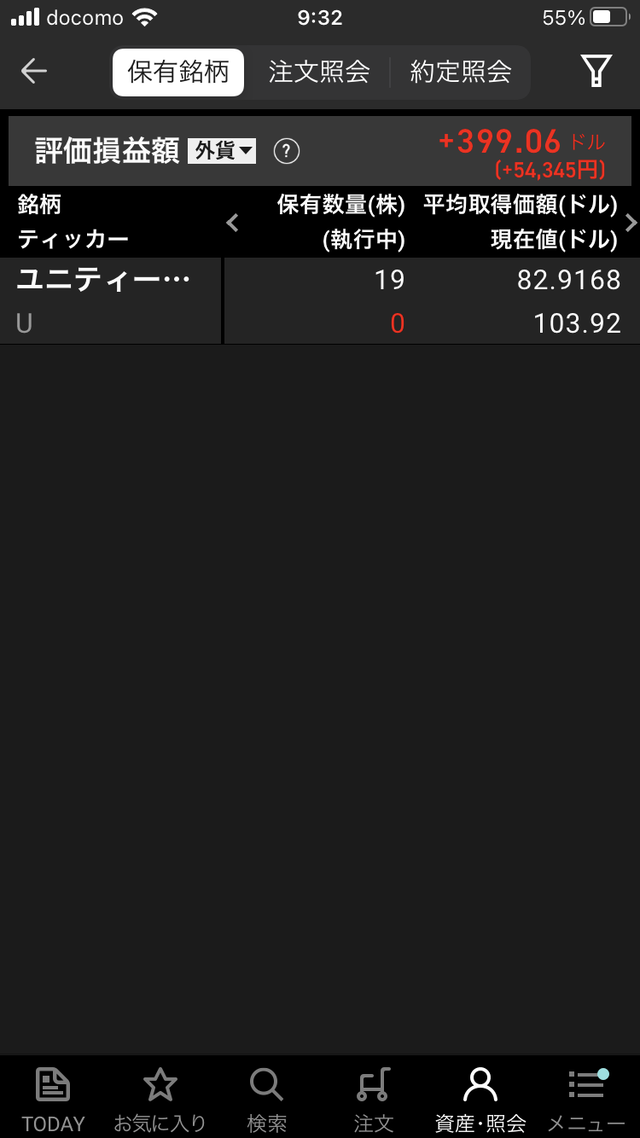Viewport: 640px width, 1138px height.
Task: Show next columns with right chevron
Action: pos(630,223)
